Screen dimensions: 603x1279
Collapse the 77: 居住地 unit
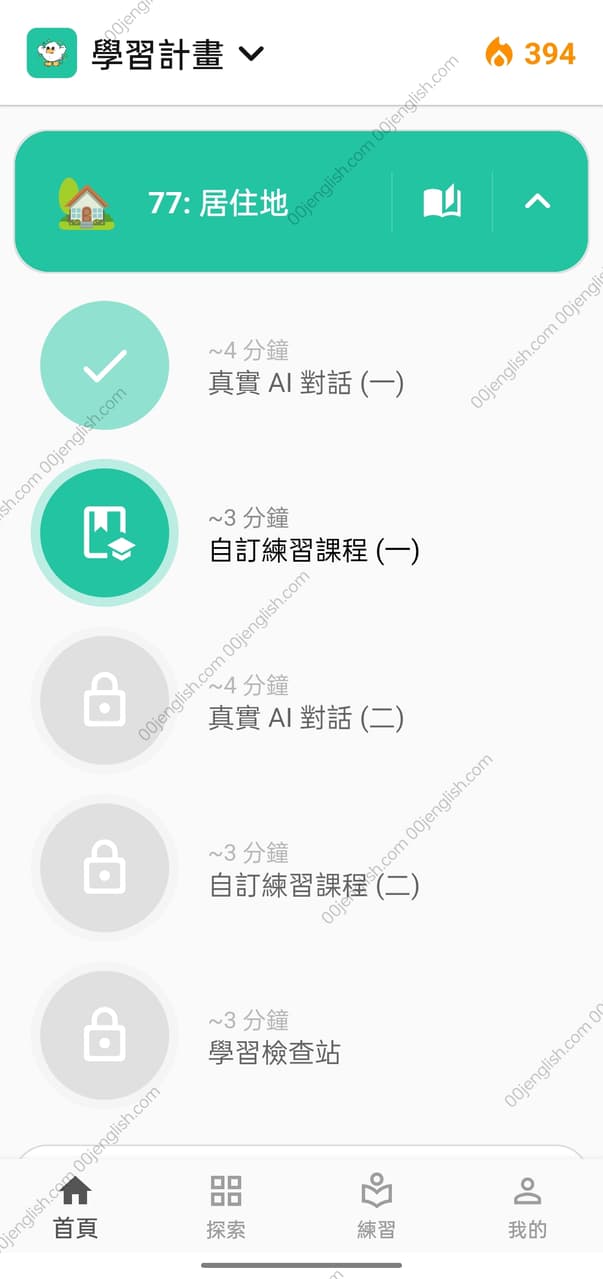coord(538,202)
